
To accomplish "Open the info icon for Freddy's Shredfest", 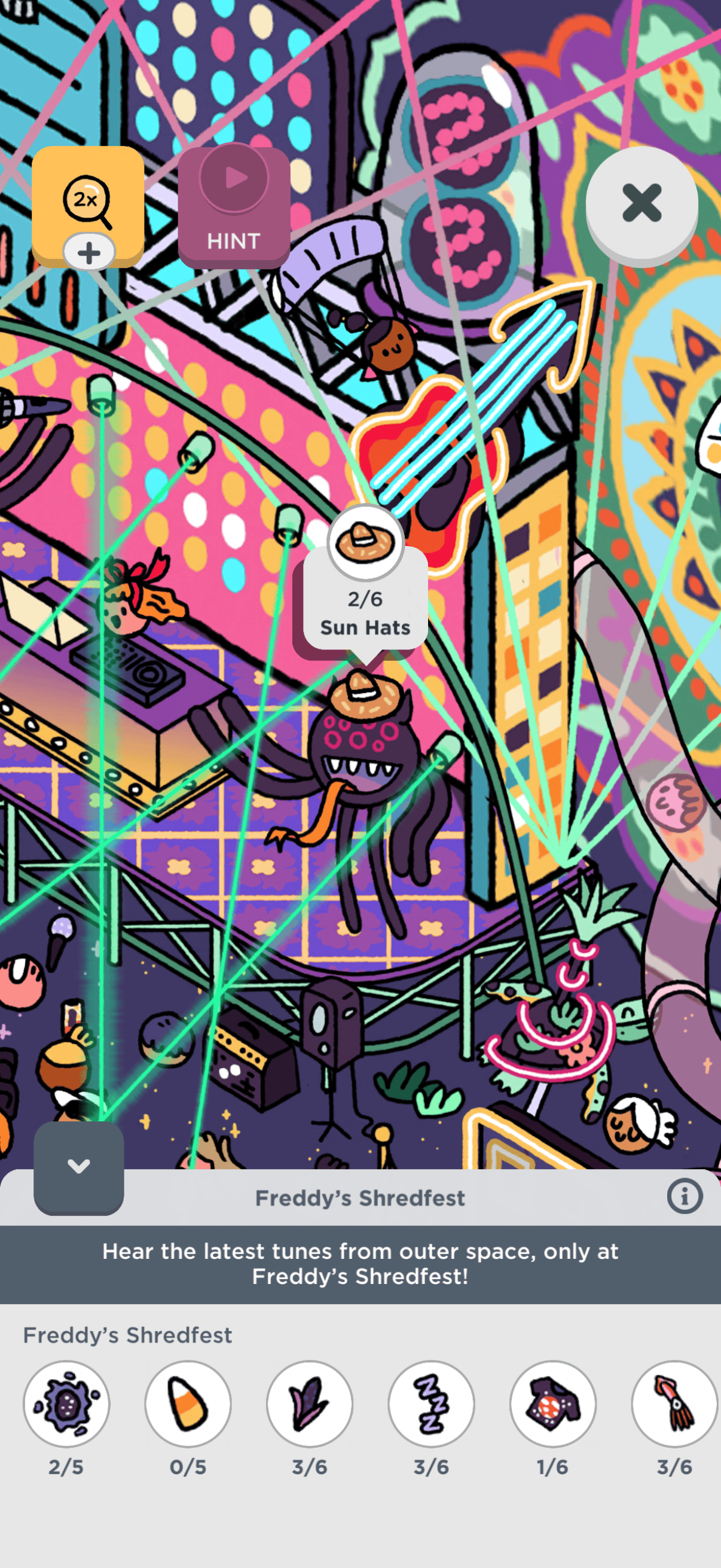I will click(685, 1197).
